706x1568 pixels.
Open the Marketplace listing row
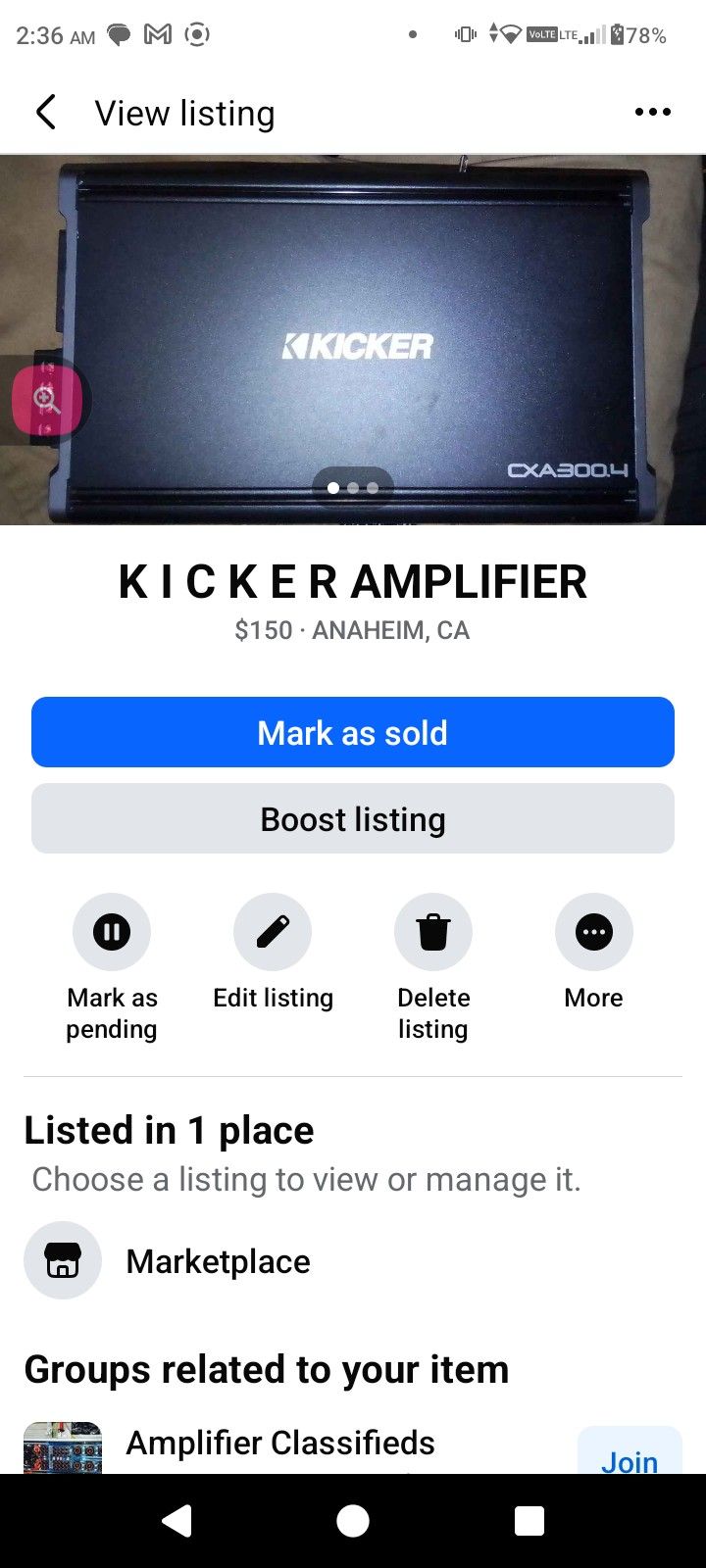point(218,1261)
